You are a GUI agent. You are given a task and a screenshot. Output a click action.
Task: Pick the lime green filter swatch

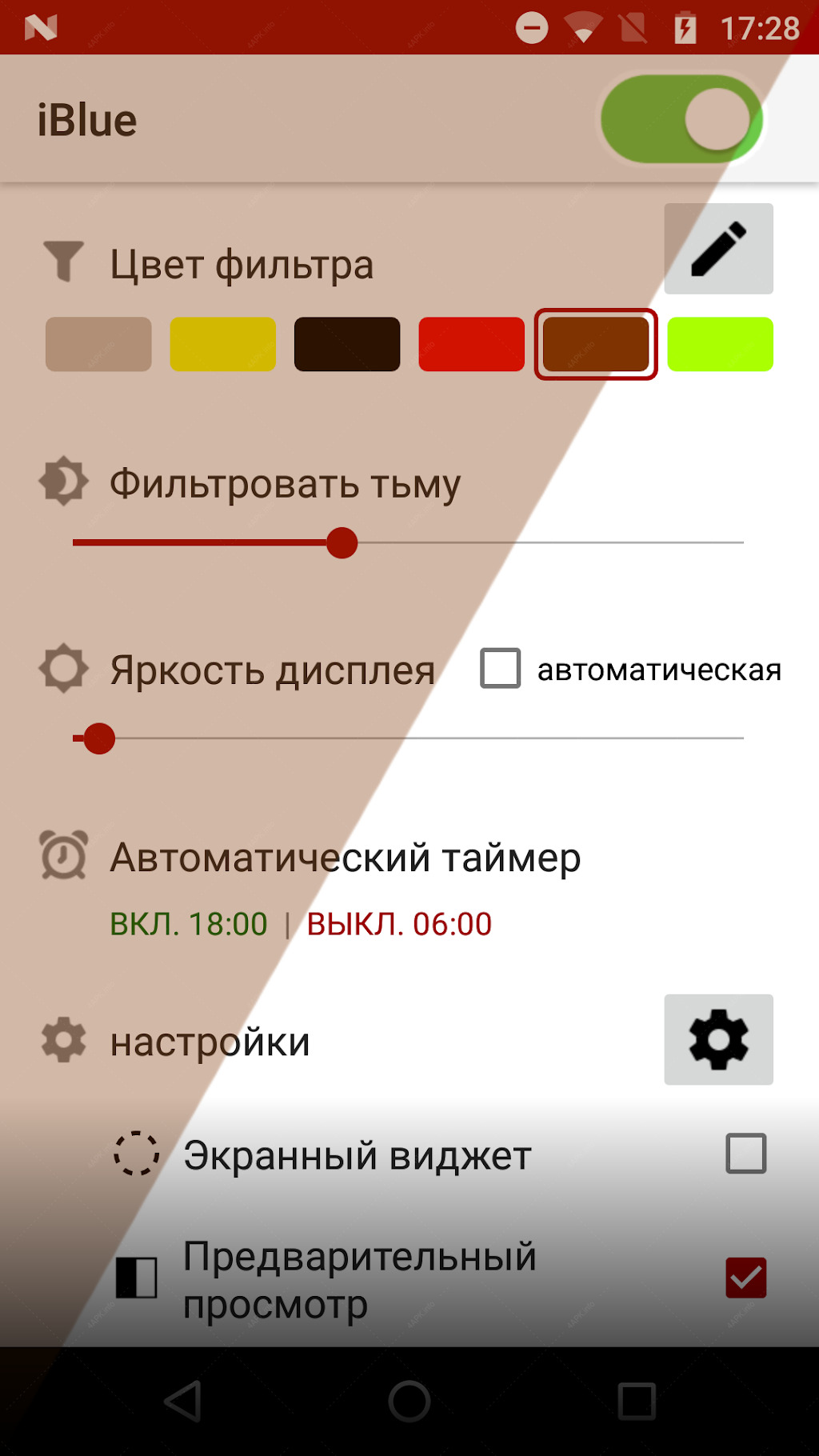tap(720, 344)
